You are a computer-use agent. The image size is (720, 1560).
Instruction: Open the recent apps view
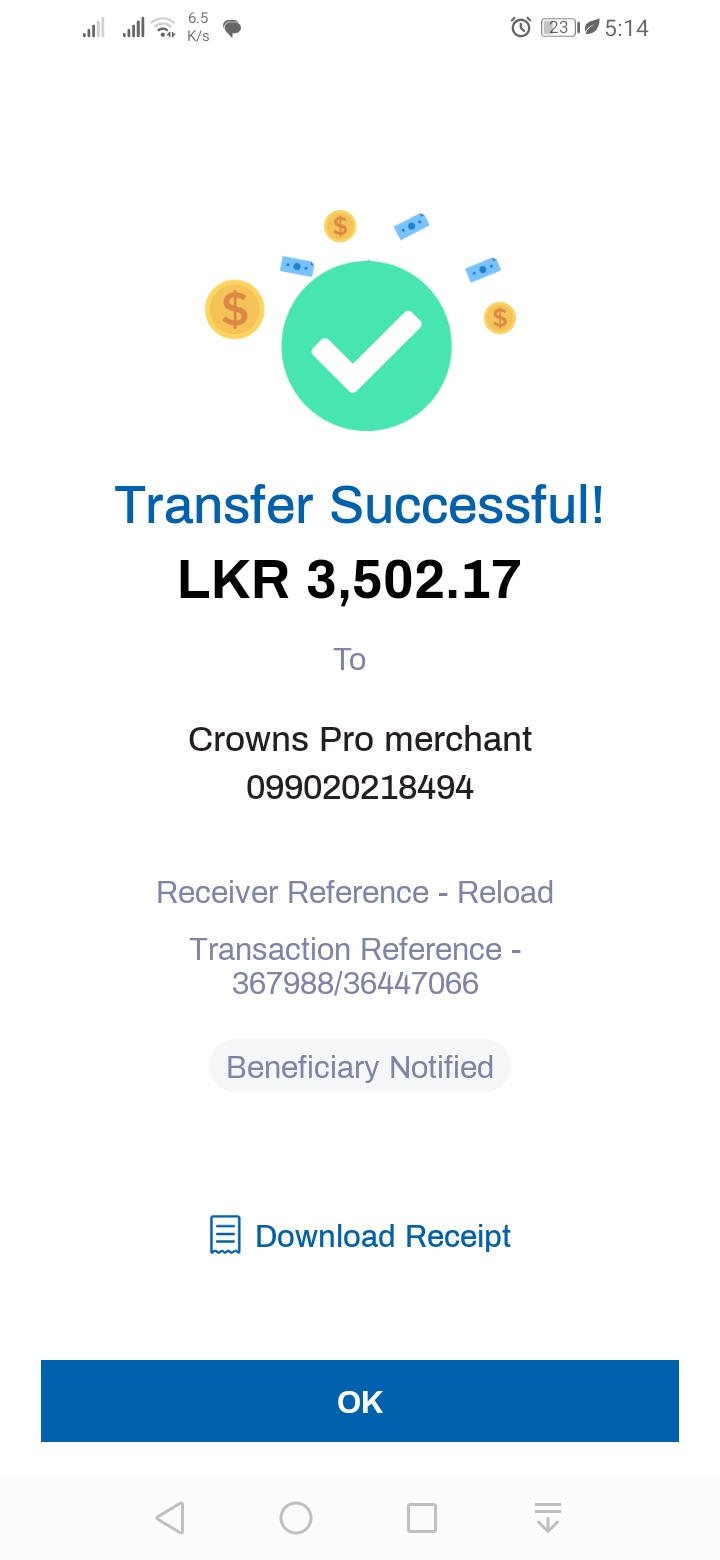(422, 1518)
